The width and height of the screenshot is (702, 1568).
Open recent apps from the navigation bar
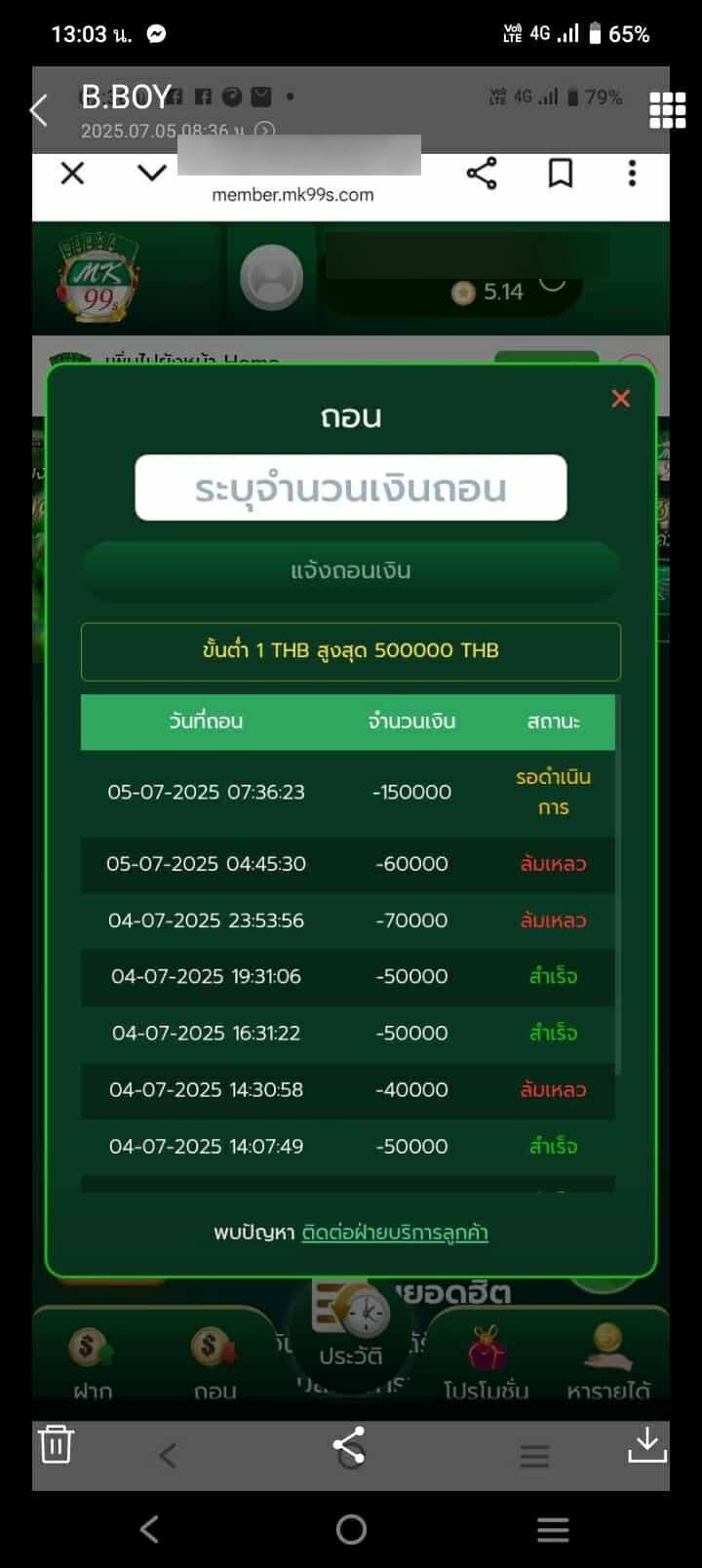(x=553, y=1529)
